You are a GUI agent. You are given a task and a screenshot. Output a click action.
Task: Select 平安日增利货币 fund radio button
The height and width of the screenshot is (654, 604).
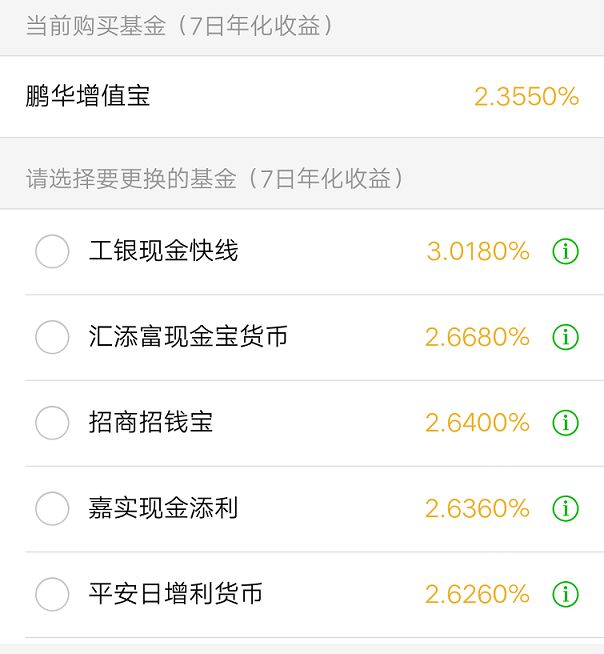pyautogui.click(x=52, y=594)
